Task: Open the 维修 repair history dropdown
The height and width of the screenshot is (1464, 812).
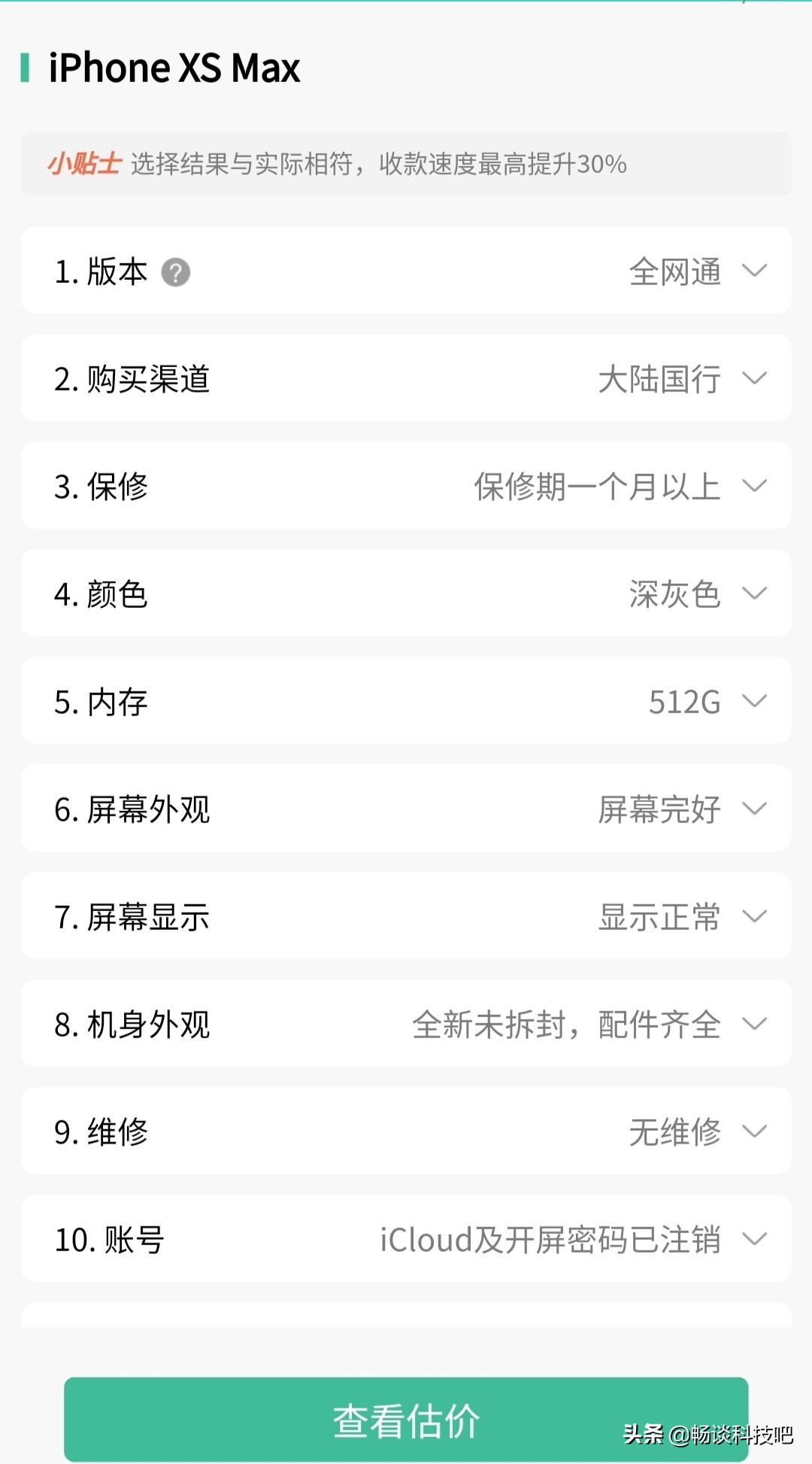Action: pos(754,1132)
